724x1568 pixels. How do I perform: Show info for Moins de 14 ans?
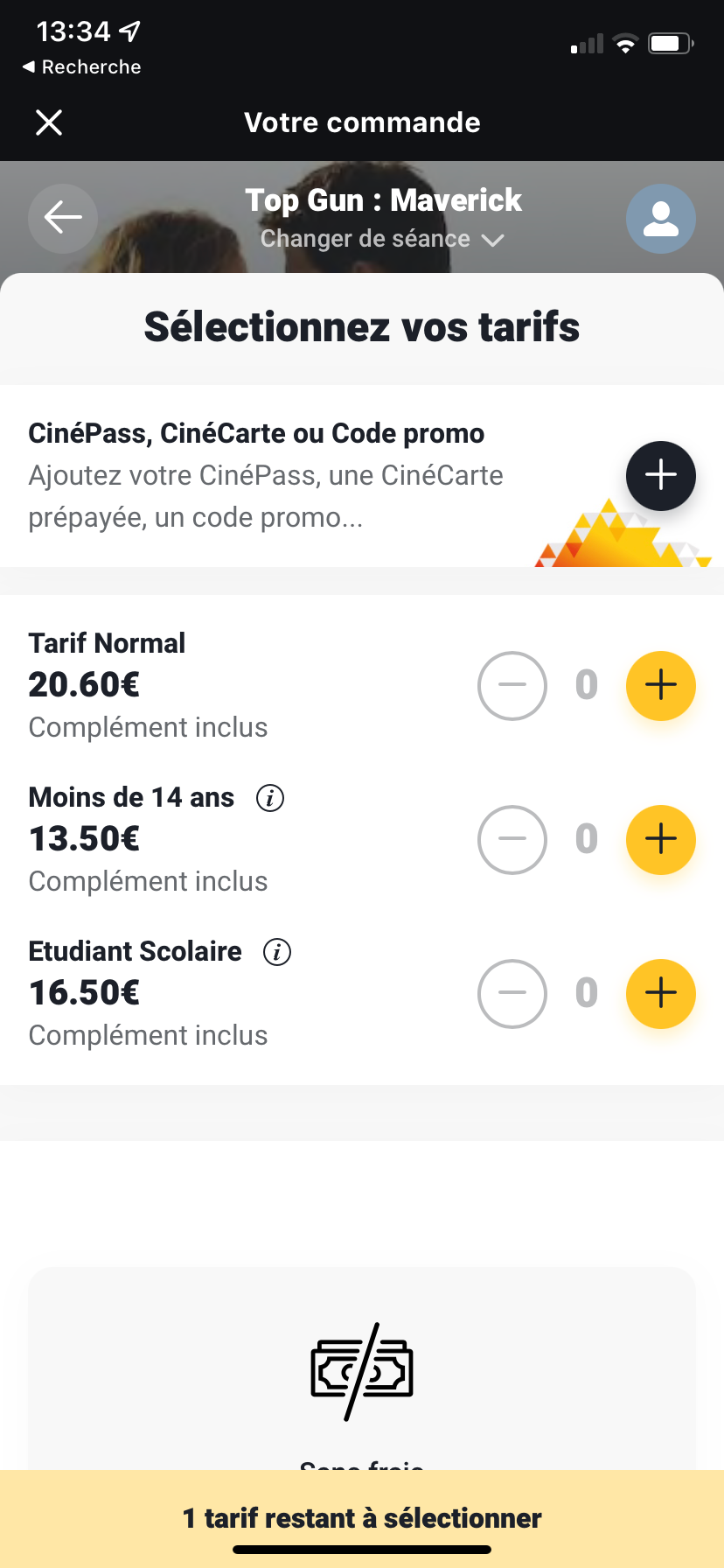pyautogui.click(x=270, y=798)
